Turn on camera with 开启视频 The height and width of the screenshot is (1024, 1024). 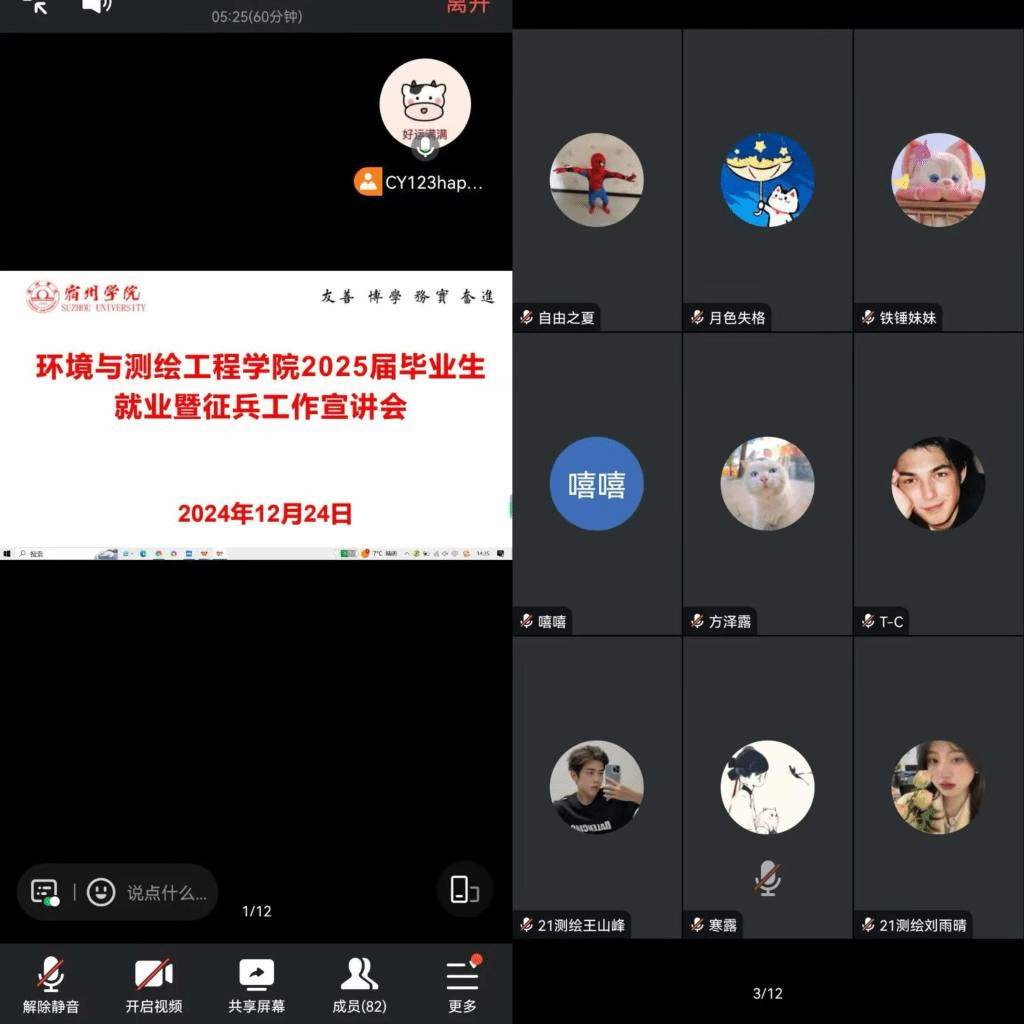click(154, 983)
